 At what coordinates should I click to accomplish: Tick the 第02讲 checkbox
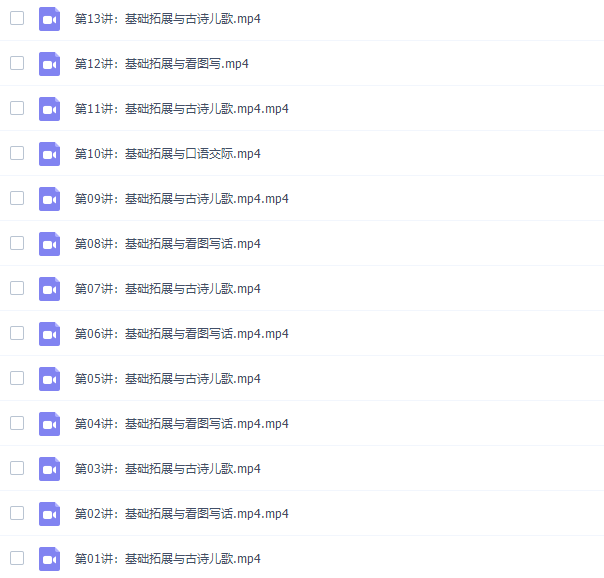click(x=17, y=513)
